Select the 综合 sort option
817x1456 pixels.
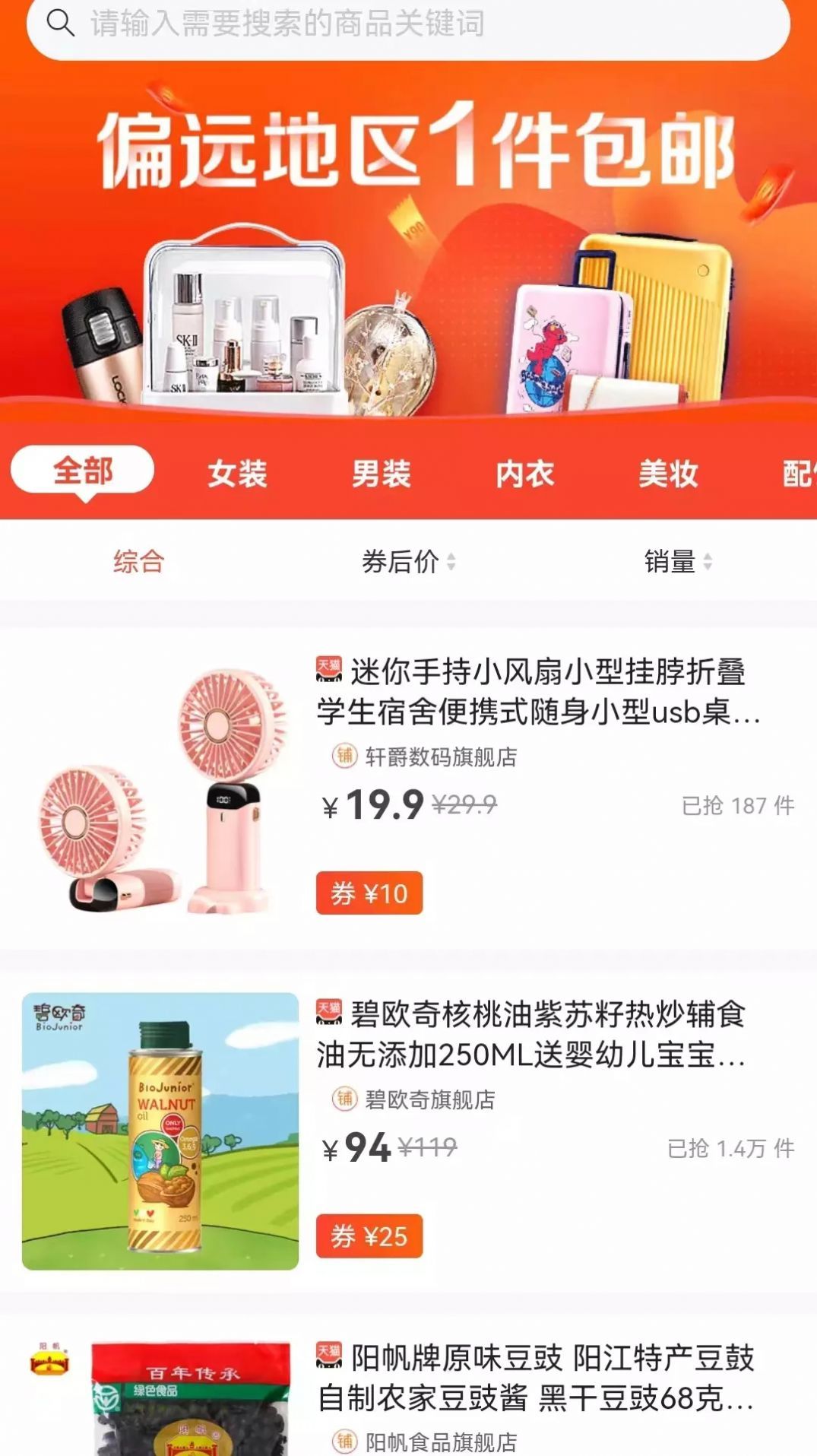(140, 563)
